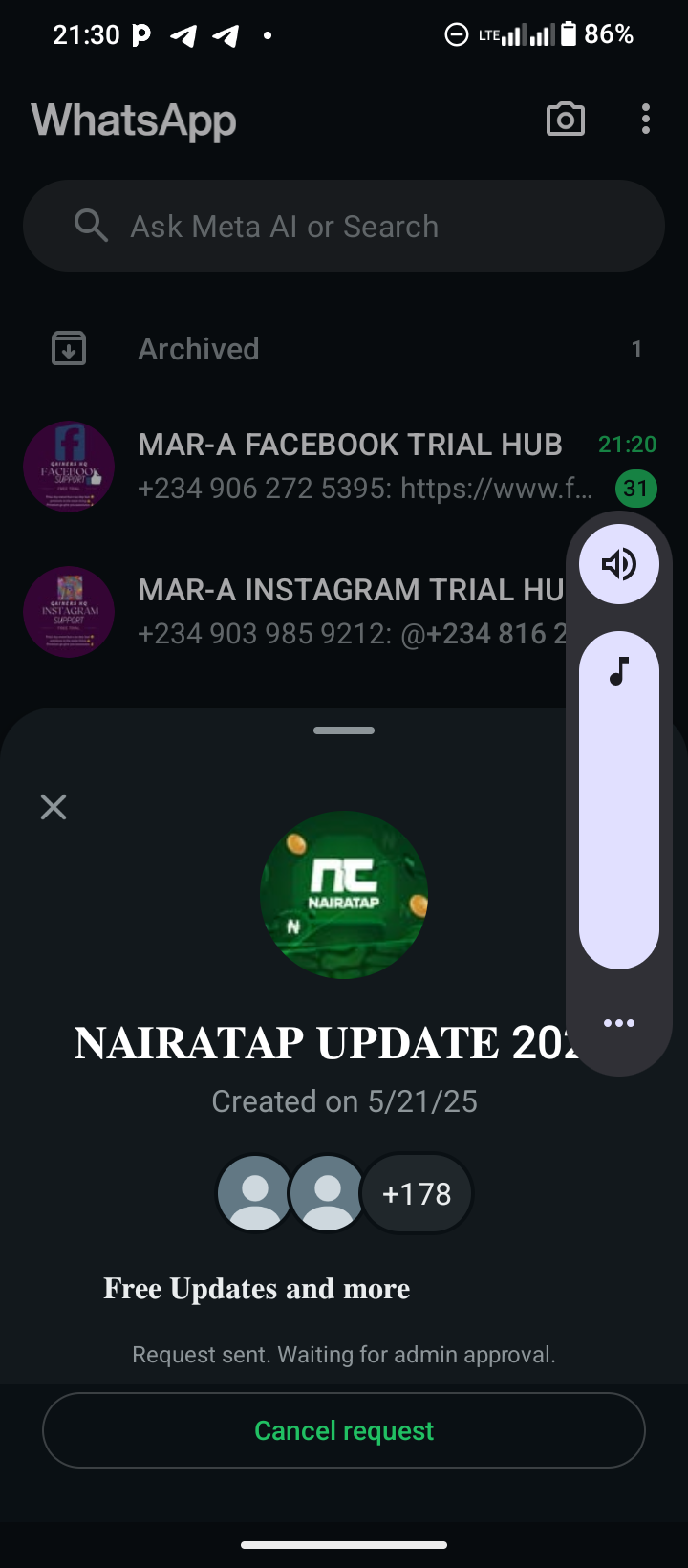Close the NAIRATAP group info sheet
688x1568 pixels.
point(54,807)
